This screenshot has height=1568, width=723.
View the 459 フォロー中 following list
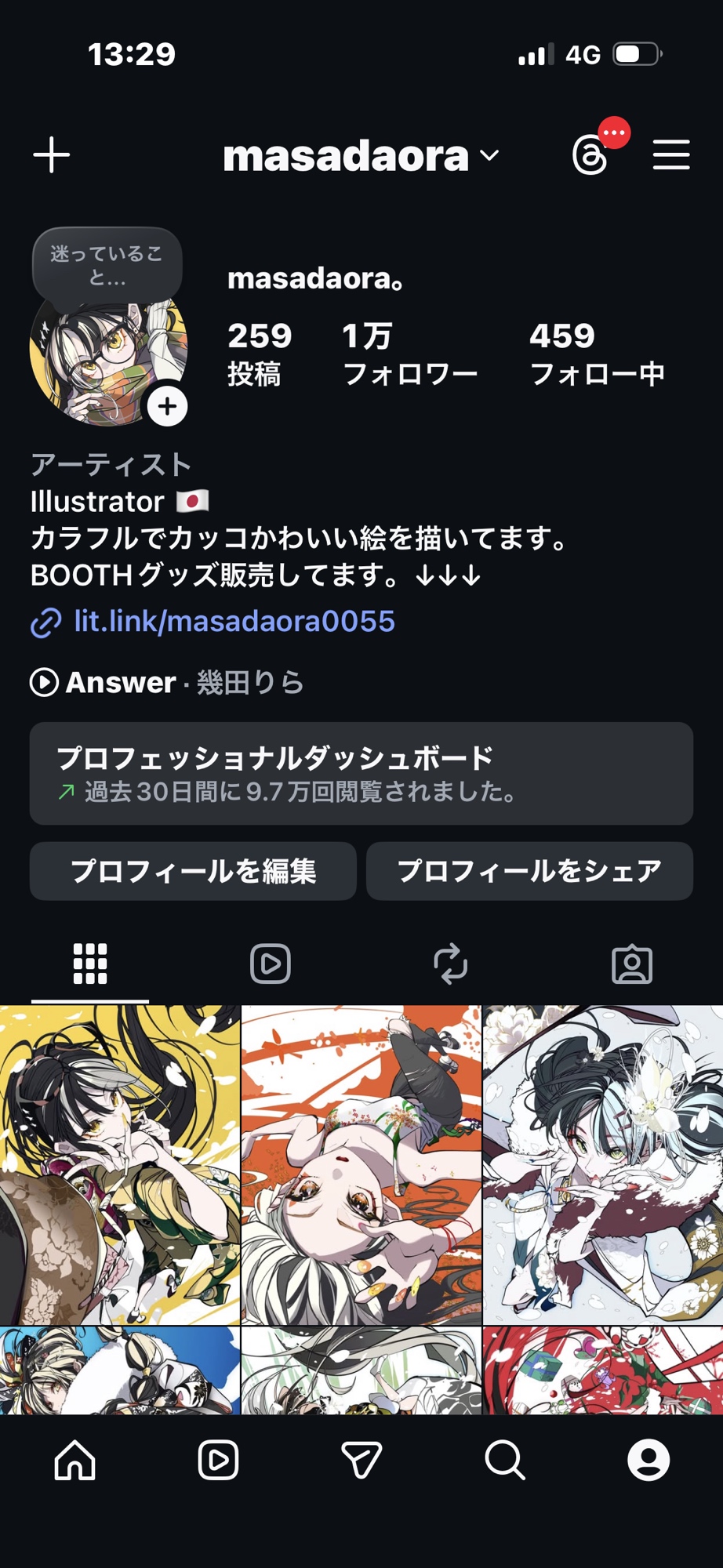[597, 354]
